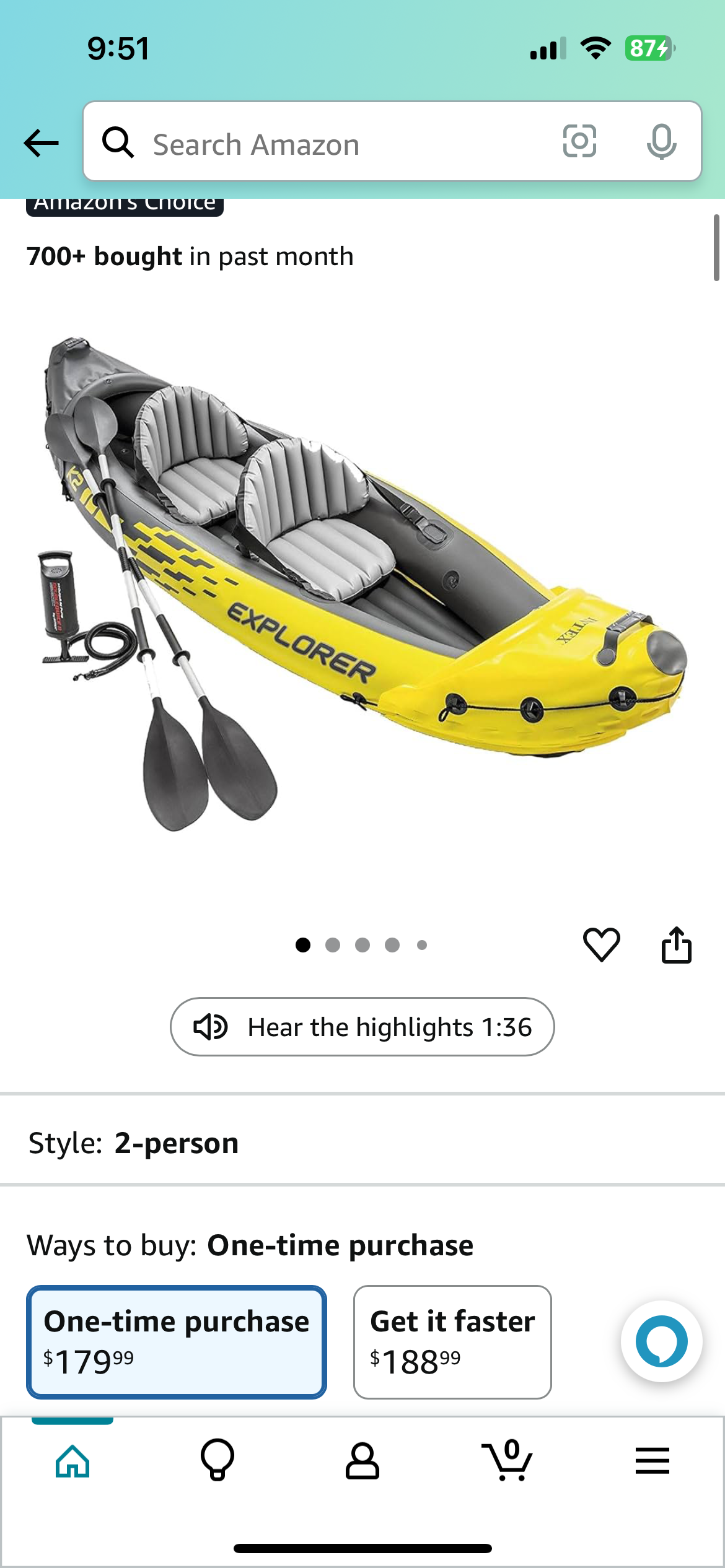Select One-time purchase for $179.99
This screenshot has width=725, height=1568.
(x=177, y=1341)
